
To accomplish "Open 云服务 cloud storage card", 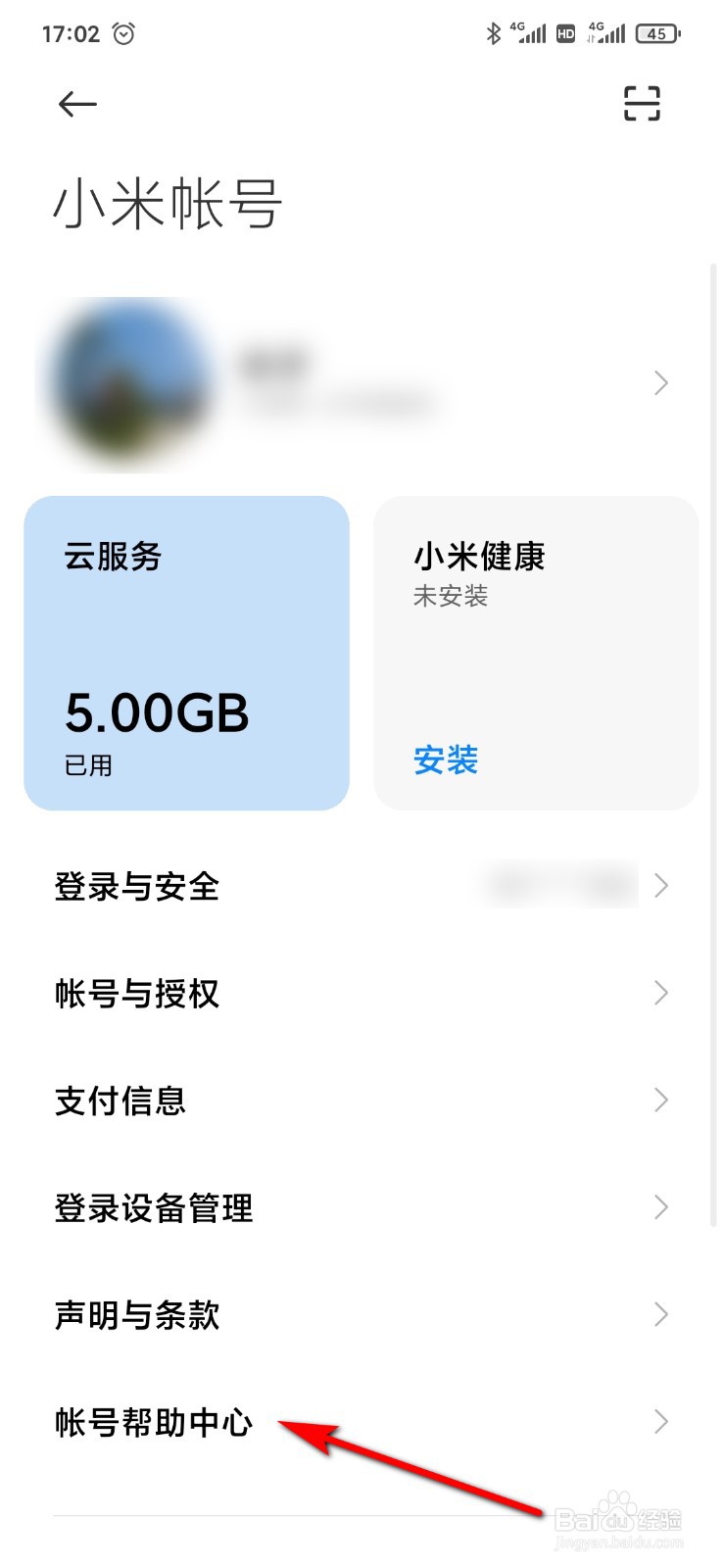I will click(x=186, y=654).
